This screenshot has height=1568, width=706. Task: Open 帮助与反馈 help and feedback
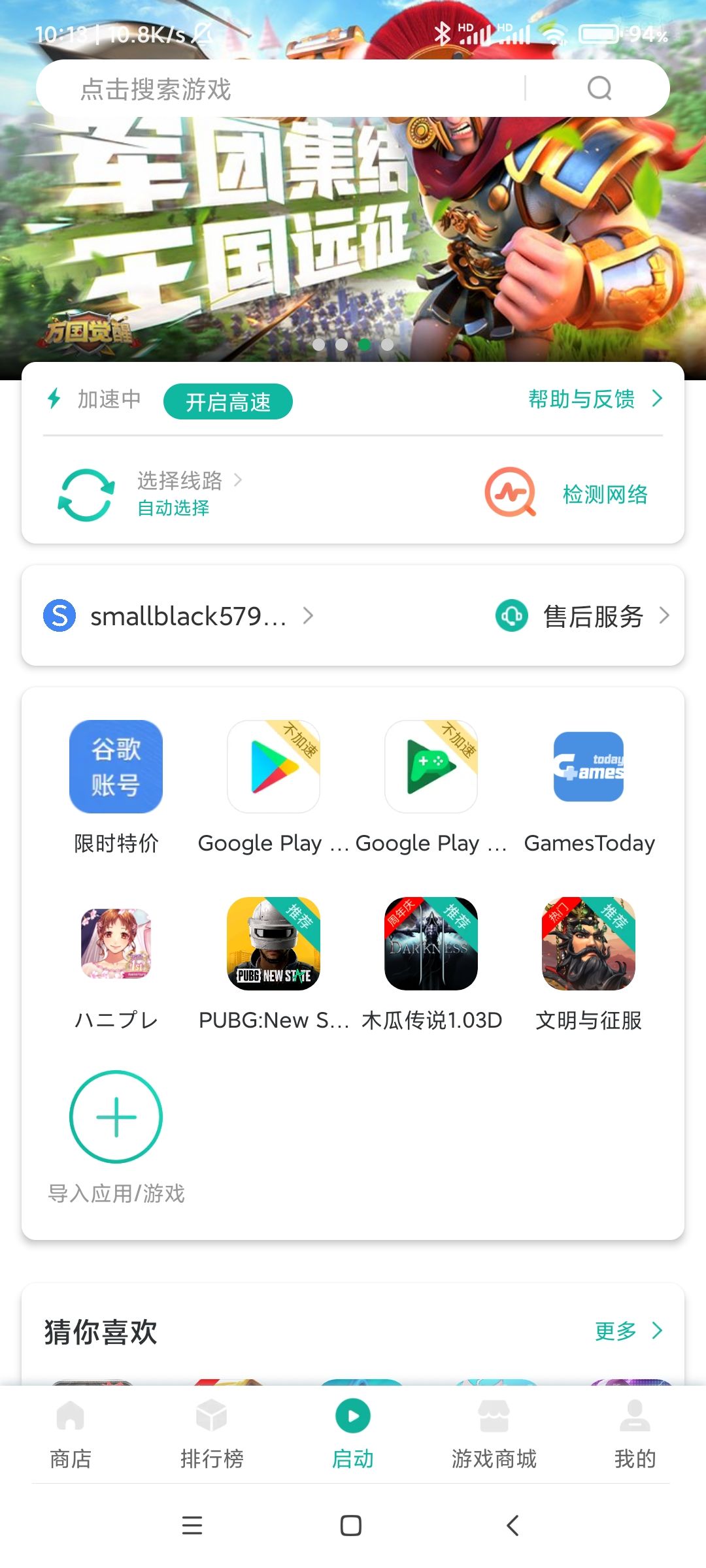click(594, 399)
